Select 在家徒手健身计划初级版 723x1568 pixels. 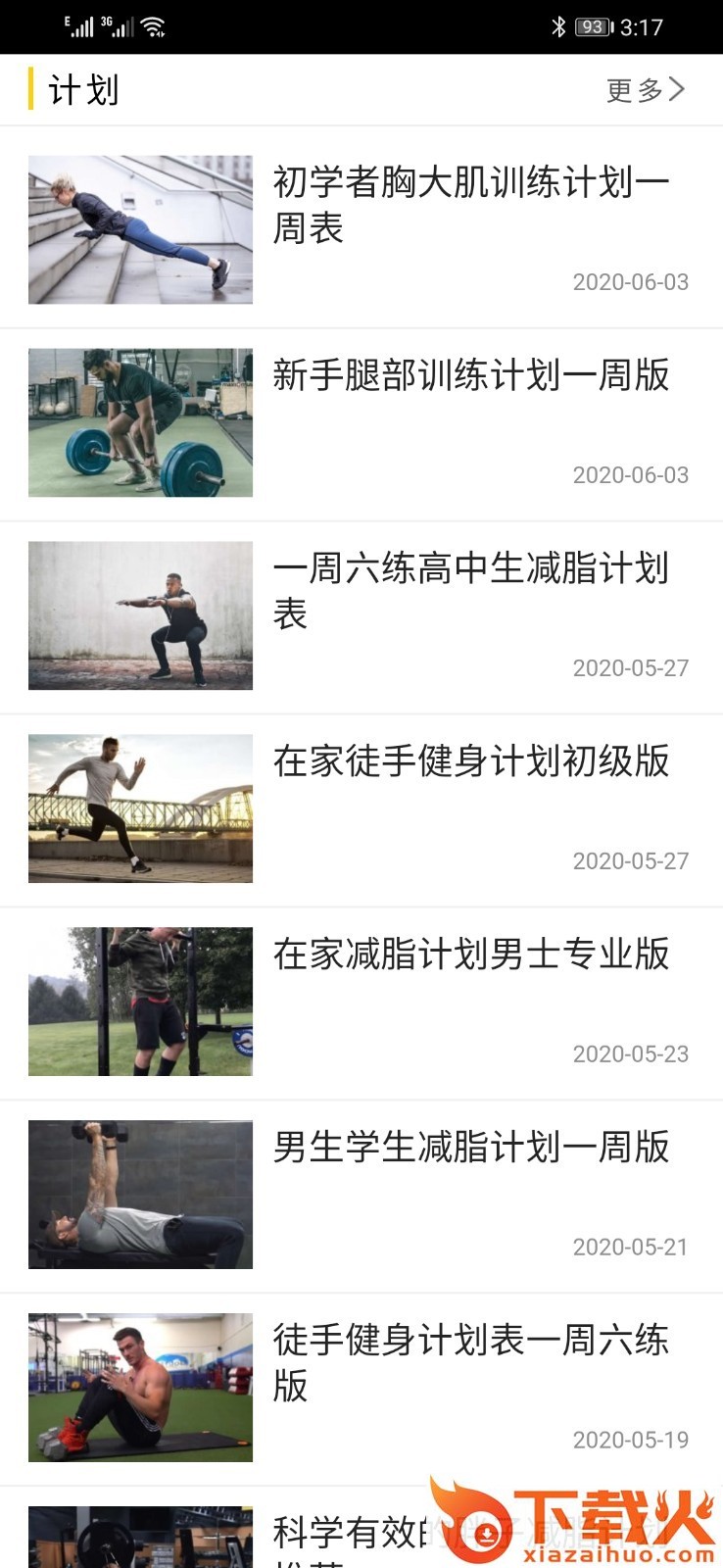470,761
